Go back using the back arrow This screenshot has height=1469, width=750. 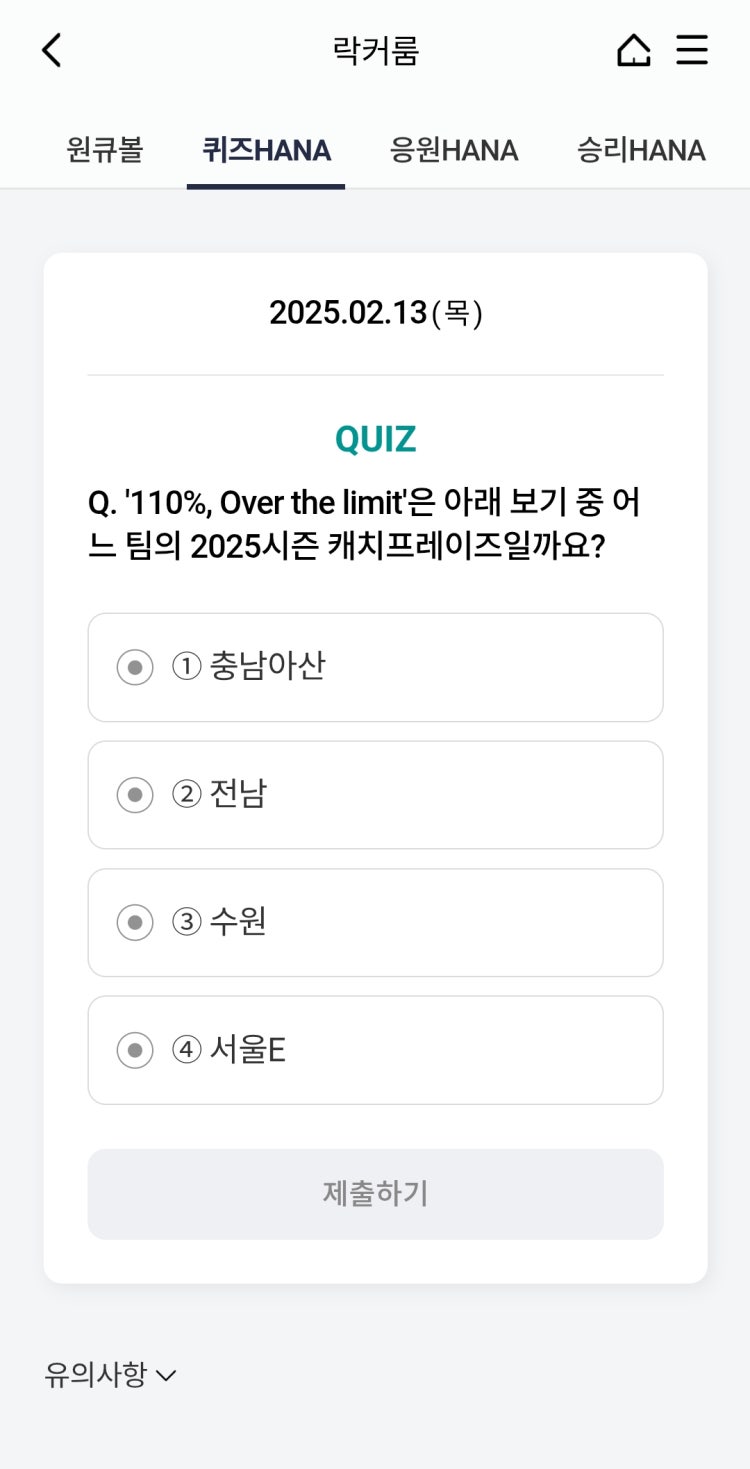coord(50,49)
